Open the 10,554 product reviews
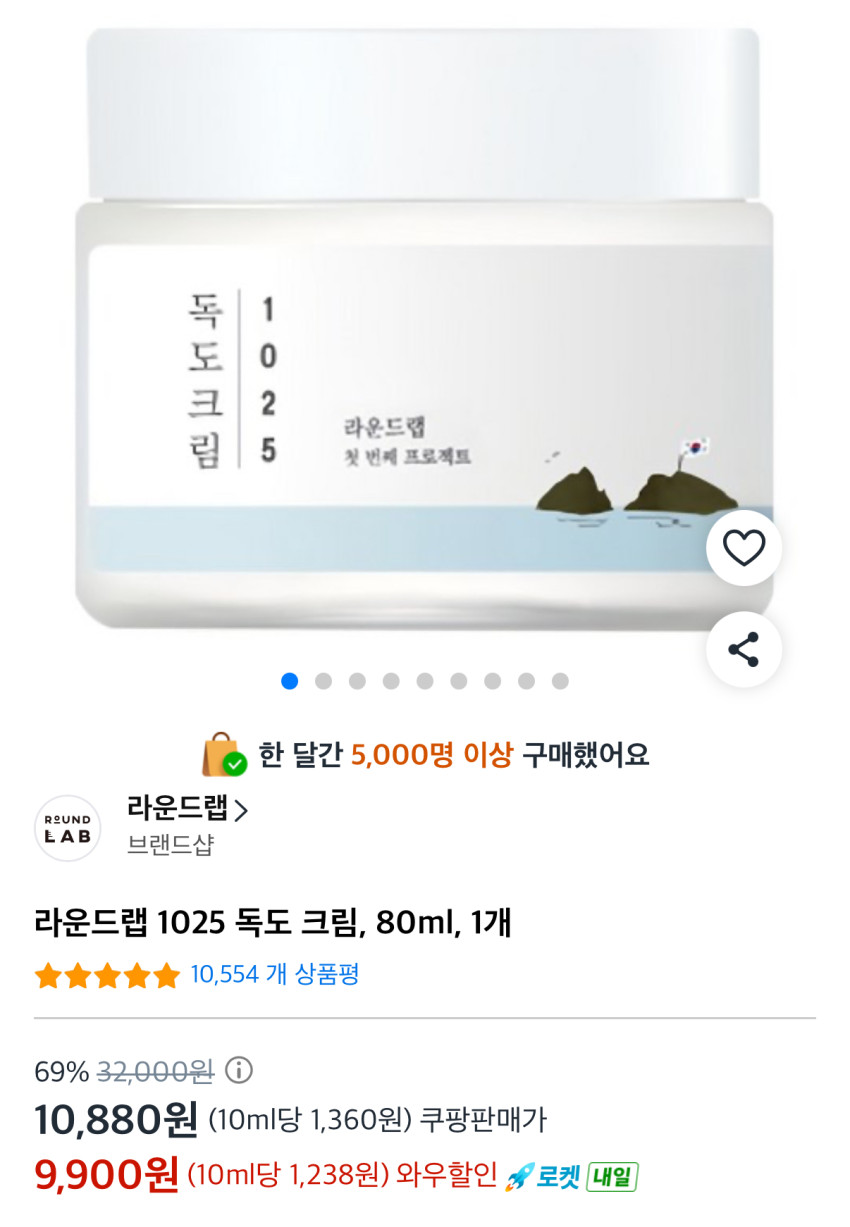The width and height of the screenshot is (850, 1227). 274,975
